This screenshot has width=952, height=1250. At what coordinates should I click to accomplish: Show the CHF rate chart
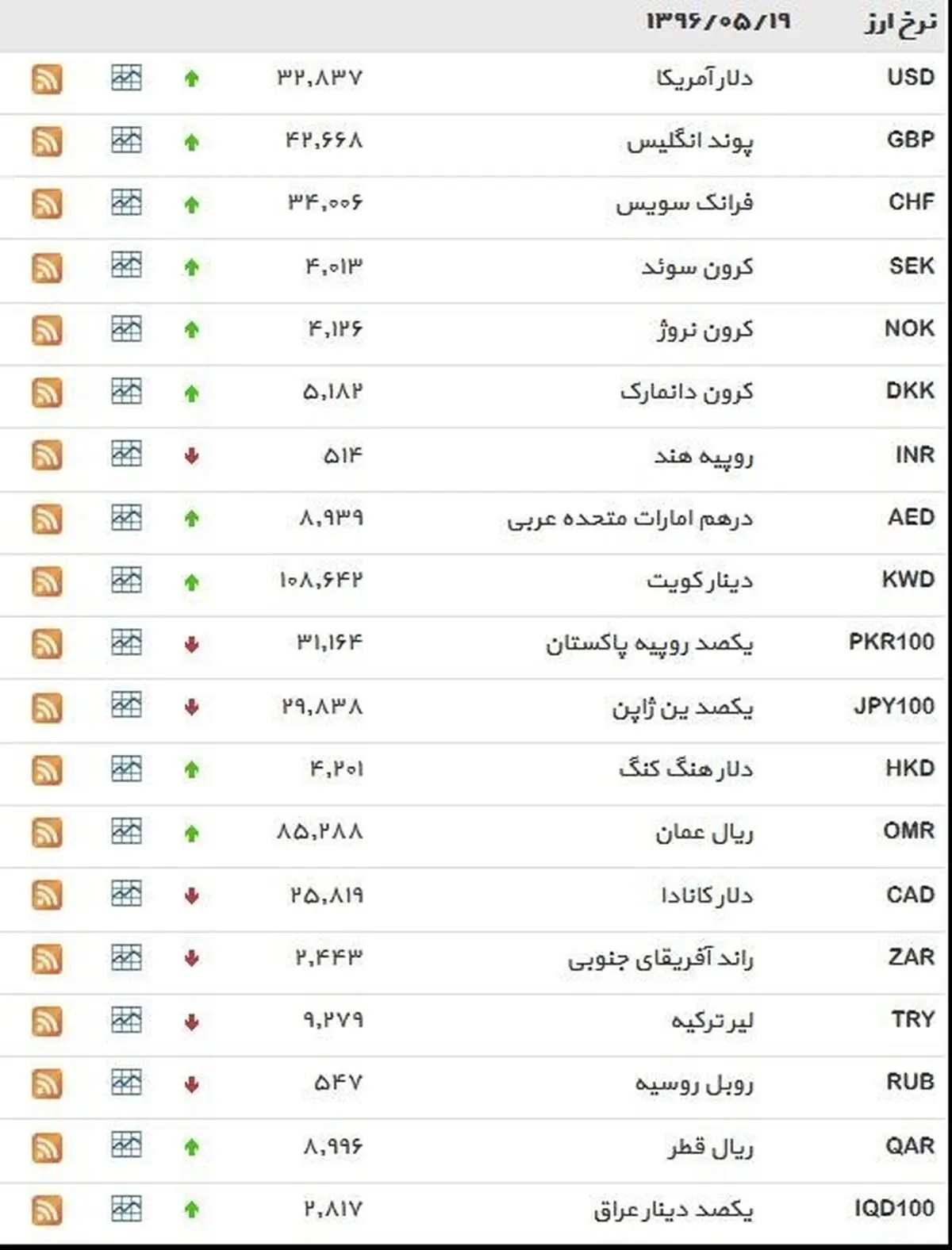pos(126,203)
